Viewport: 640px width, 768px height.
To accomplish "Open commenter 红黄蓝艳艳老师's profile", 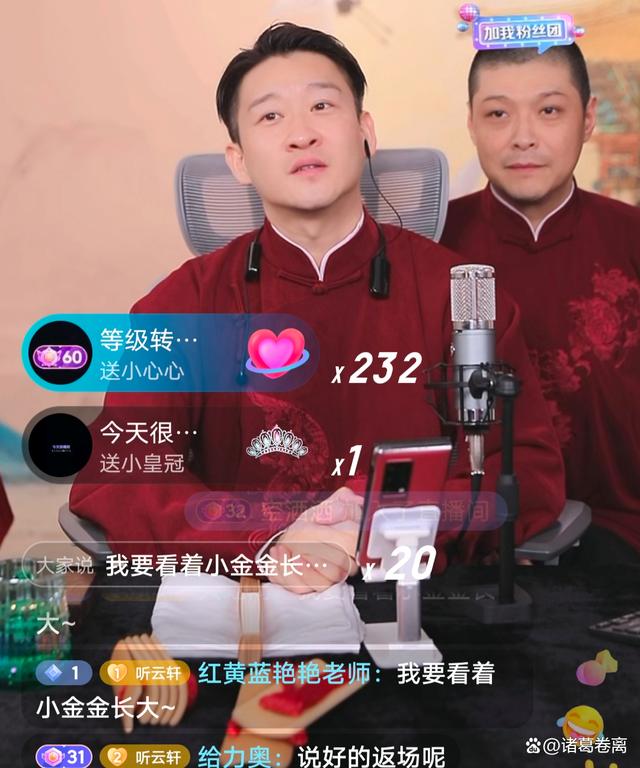I will coord(290,674).
